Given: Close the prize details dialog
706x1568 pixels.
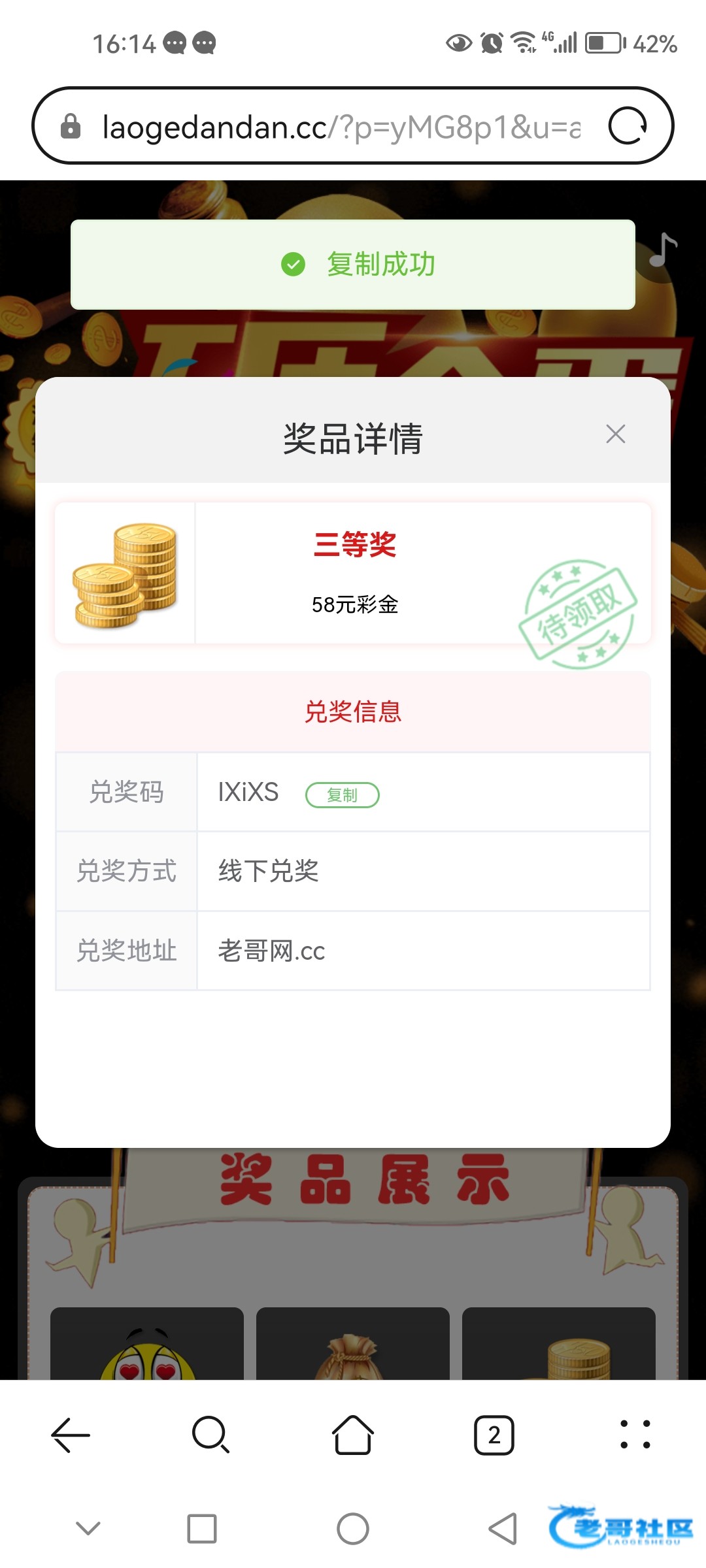Looking at the screenshot, I should coord(615,434).
